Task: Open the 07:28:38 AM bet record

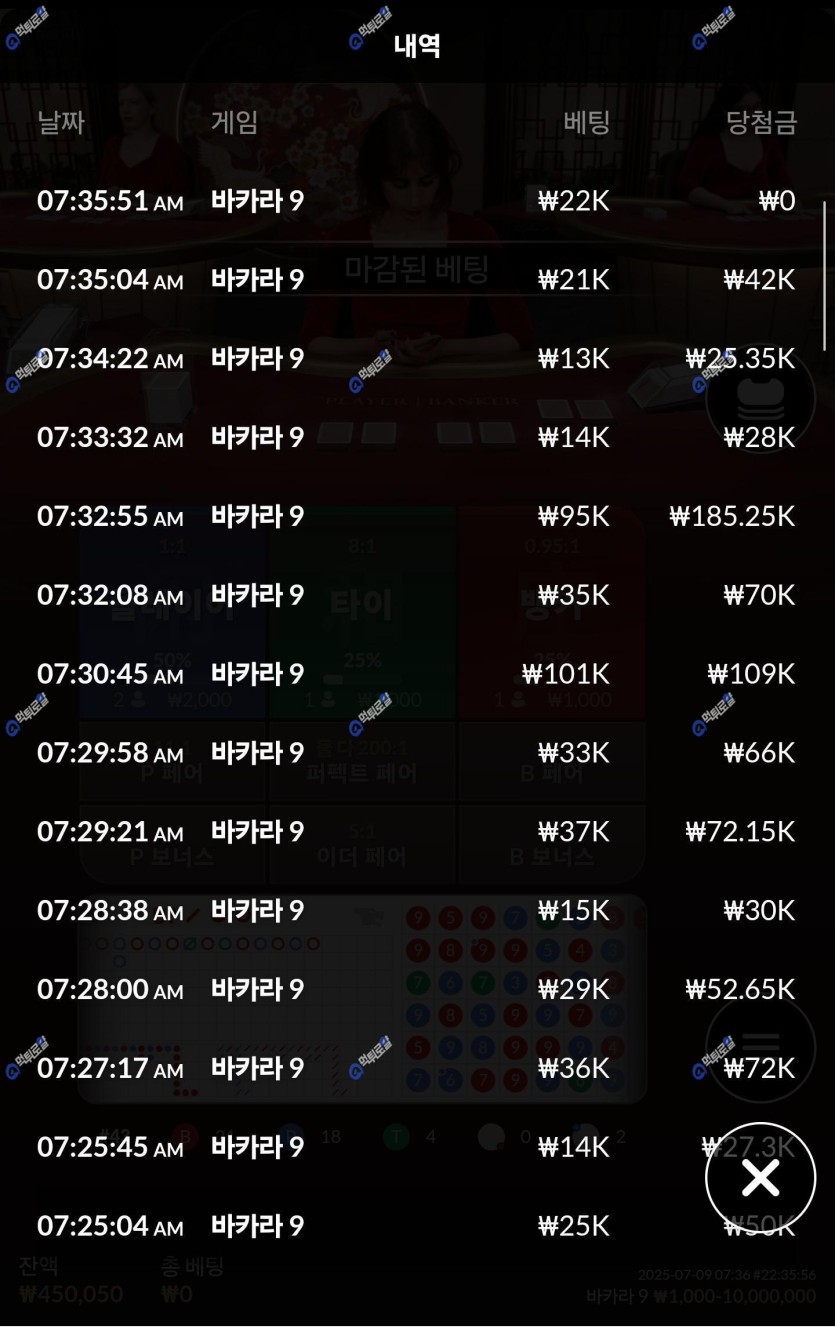Action: coord(416,911)
